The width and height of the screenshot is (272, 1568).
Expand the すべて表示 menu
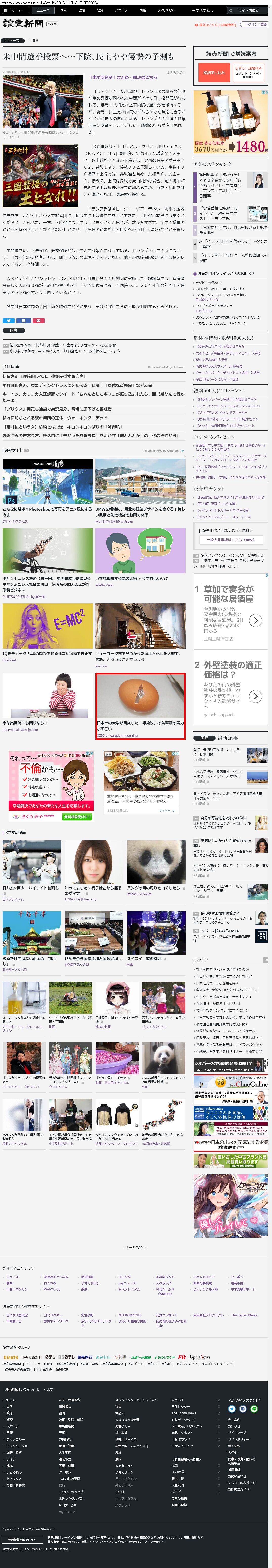coord(202,10)
